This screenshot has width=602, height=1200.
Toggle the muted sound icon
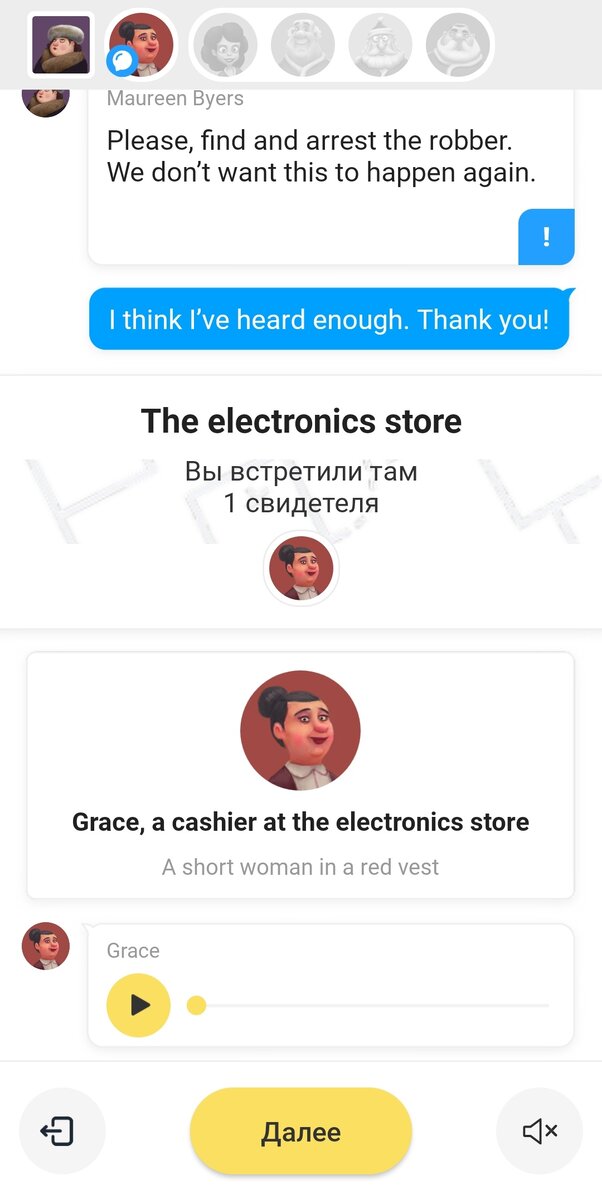pos(540,1131)
